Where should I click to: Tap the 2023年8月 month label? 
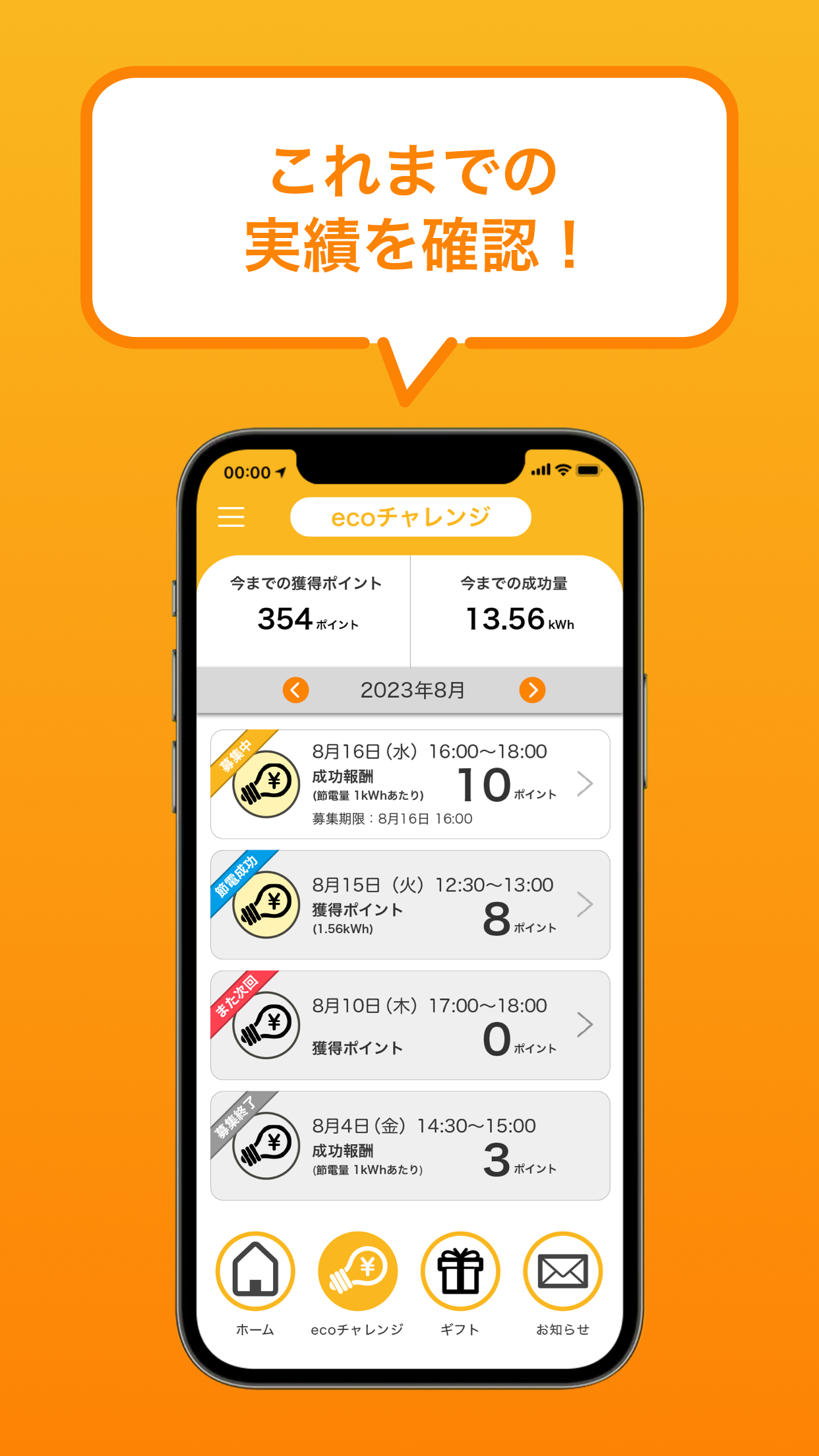coord(413,690)
